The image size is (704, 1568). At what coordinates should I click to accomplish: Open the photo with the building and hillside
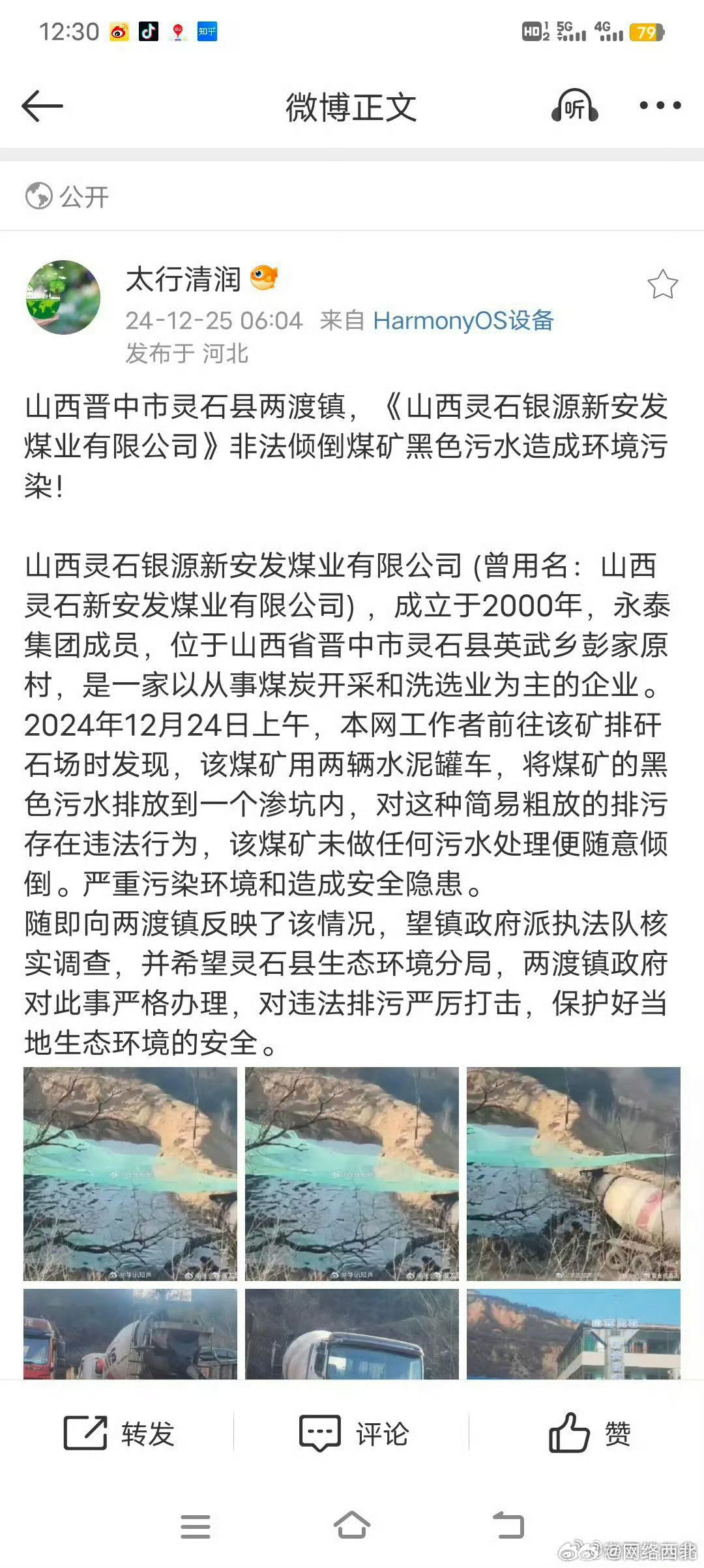574,1334
